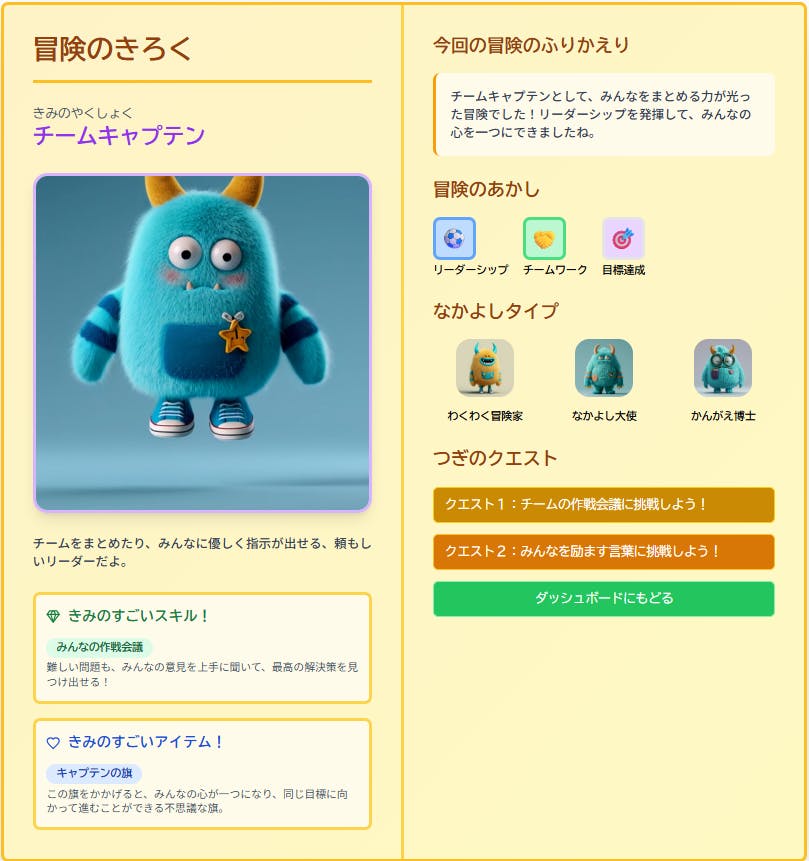The image size is (809, 861).
Task: View the かんがえ博士 character
Action: 723,367
